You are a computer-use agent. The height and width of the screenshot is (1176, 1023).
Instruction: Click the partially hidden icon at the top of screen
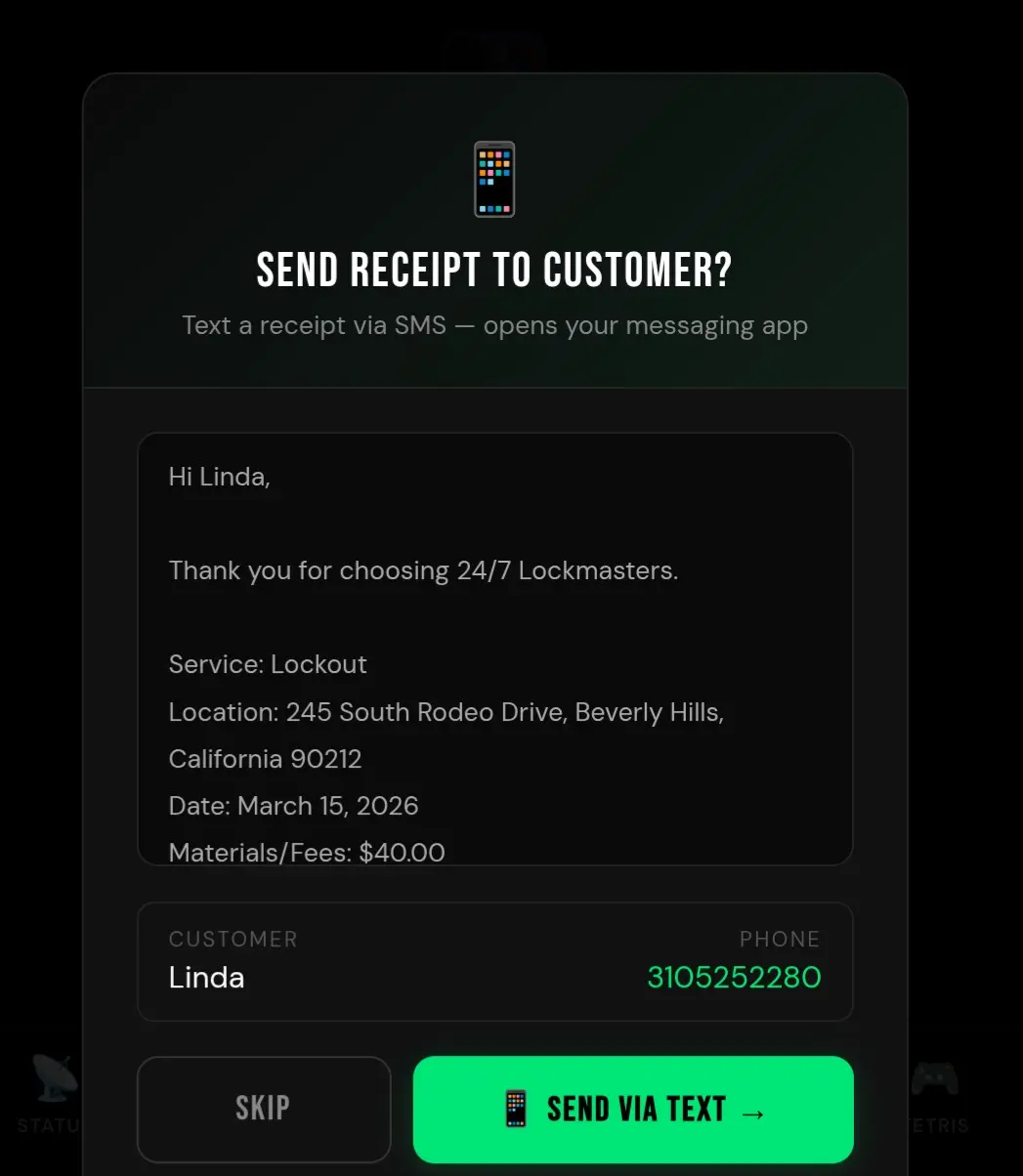493,44
